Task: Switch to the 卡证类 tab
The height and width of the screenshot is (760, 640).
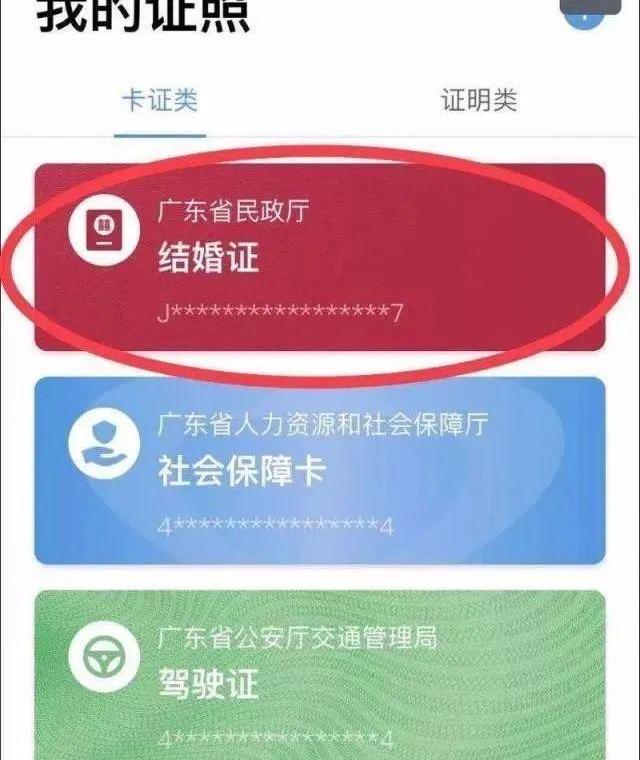Action: pos(160,101)
